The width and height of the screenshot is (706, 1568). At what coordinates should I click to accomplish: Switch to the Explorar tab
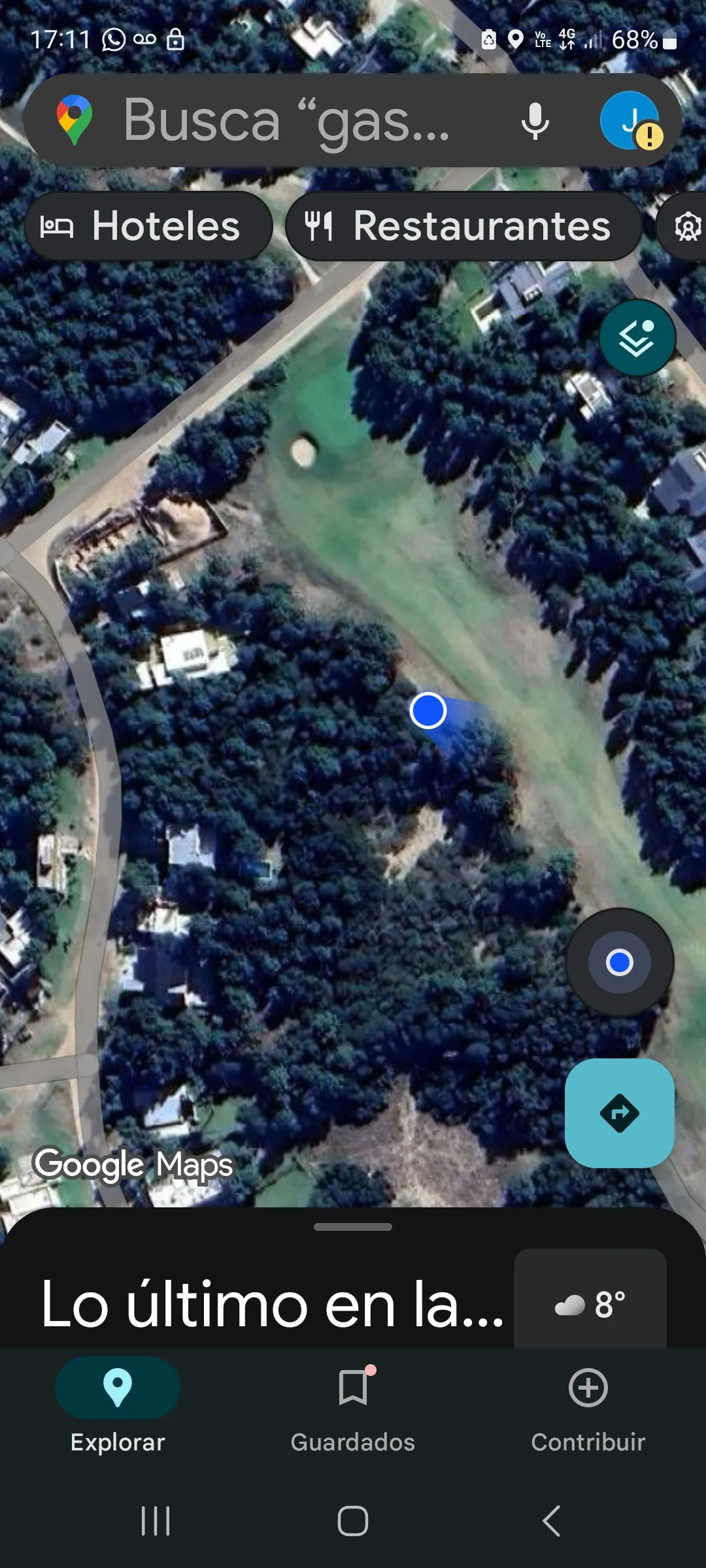118,1405
